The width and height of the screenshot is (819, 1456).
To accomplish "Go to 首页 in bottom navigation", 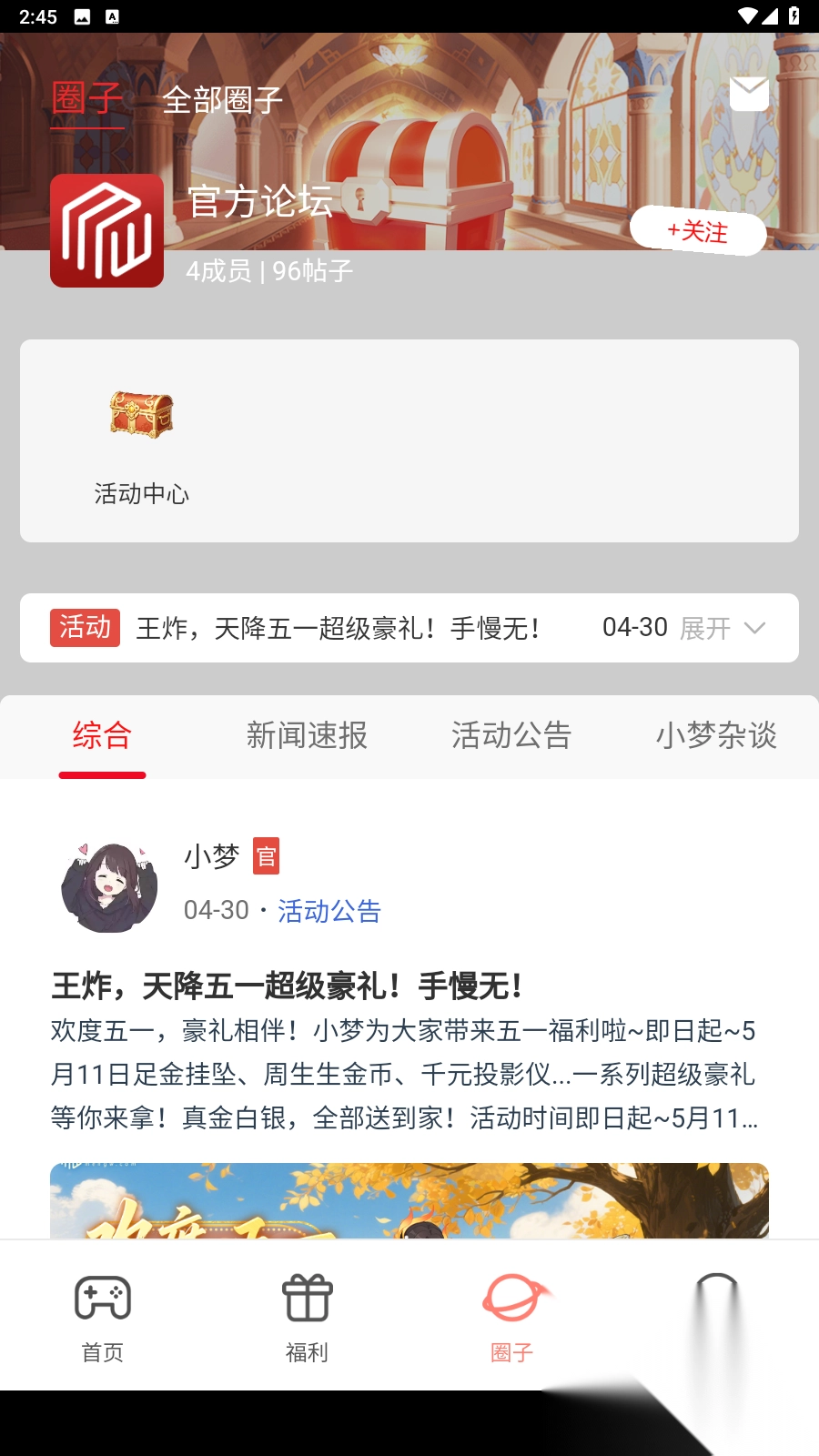I will [103, 1316].
